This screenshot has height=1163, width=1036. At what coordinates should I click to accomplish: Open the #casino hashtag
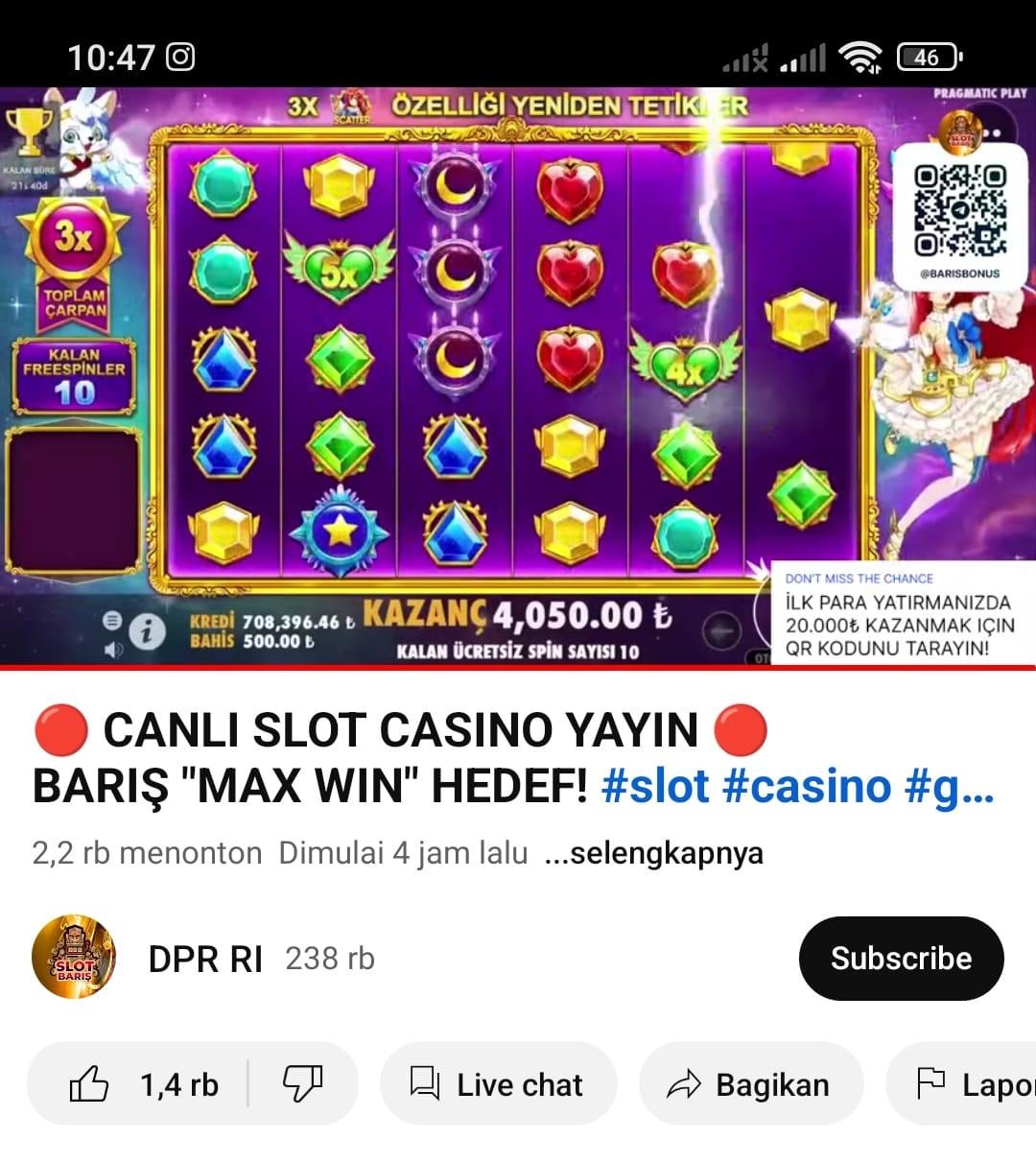[x=807, y=787]
